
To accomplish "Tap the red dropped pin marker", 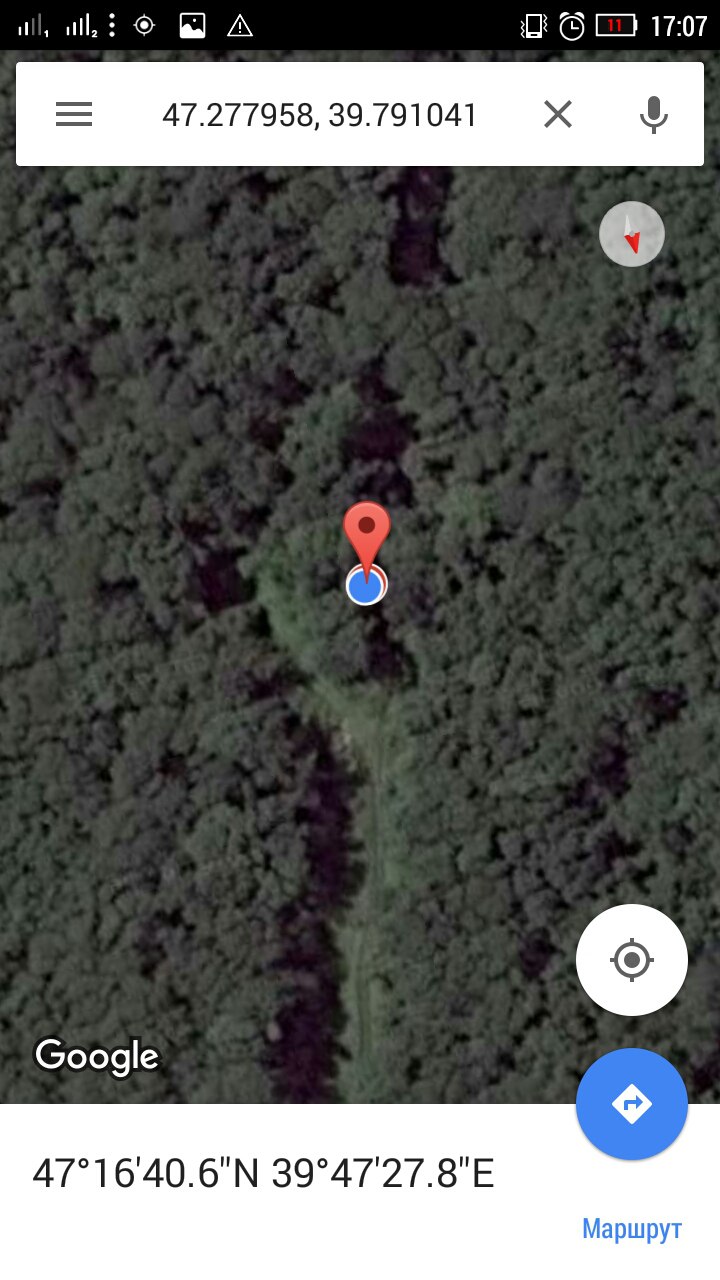I will (x=367, y=532).
